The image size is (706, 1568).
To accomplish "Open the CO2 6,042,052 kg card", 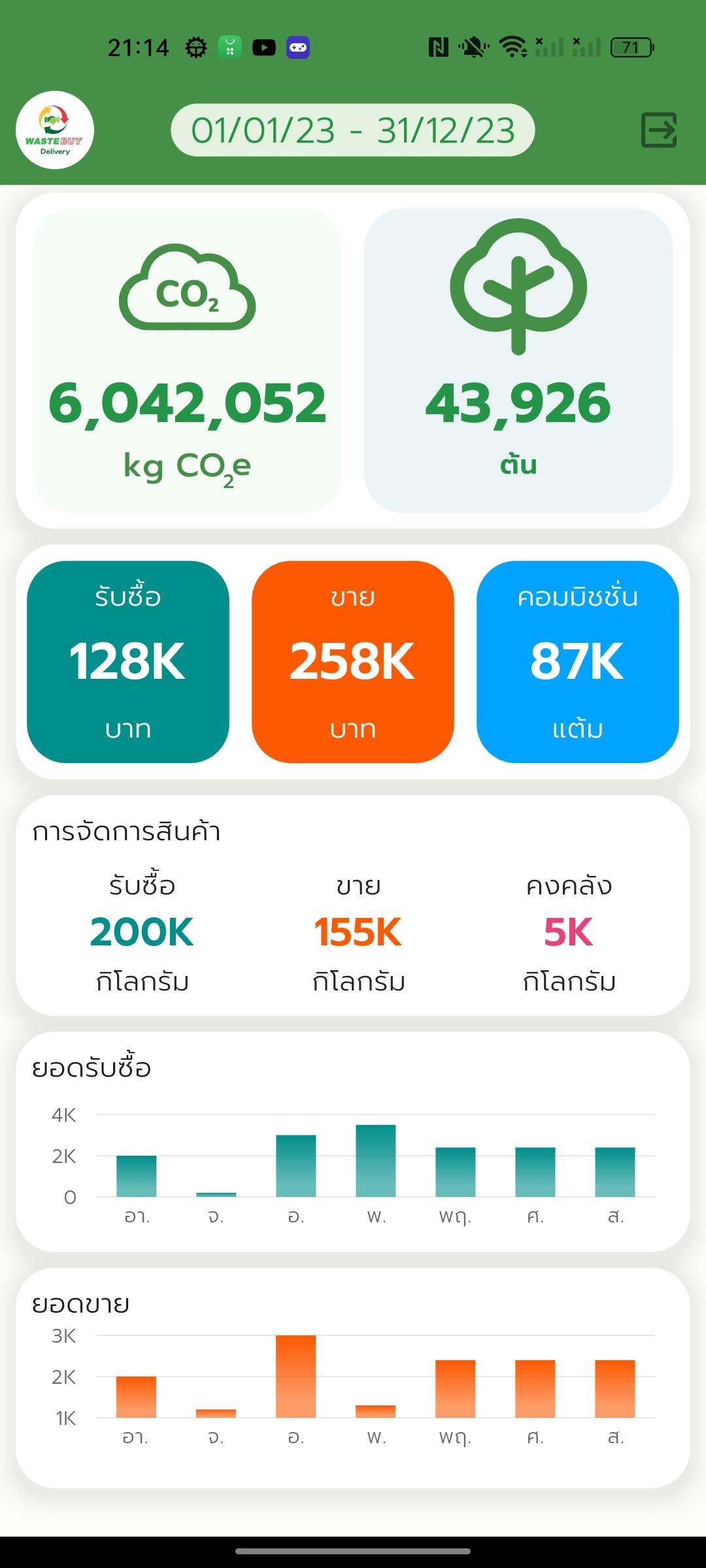I will [188, 361].
